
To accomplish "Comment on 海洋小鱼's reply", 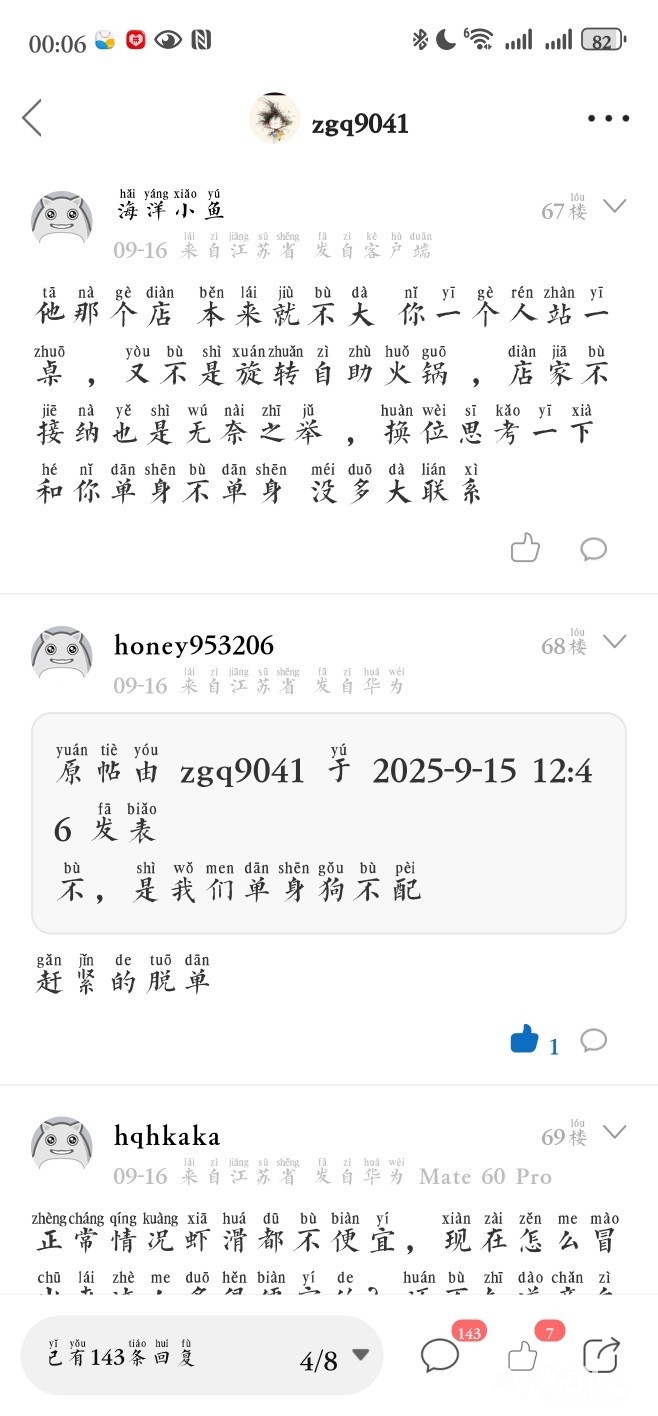I will [594, 548].
